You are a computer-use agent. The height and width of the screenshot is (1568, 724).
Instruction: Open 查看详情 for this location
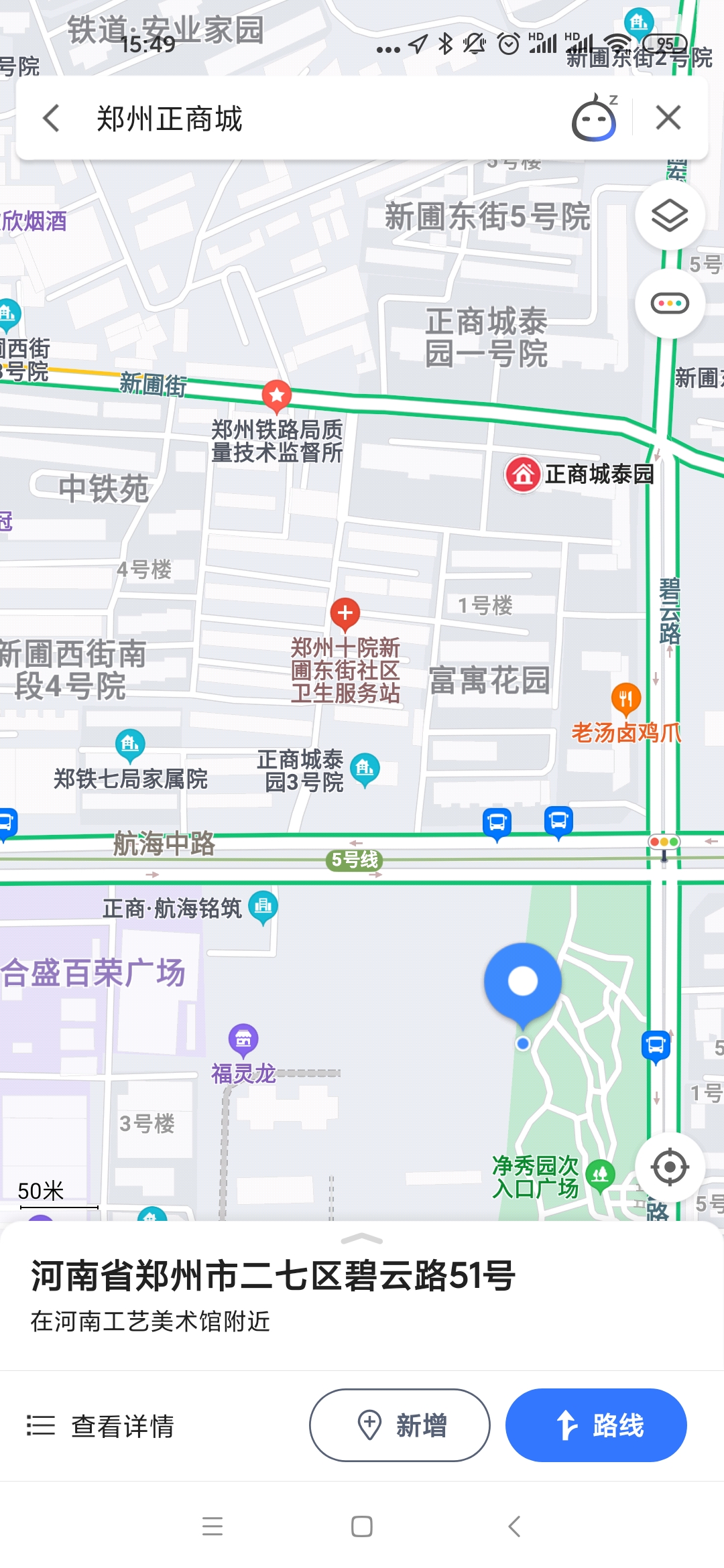pyautogui.click(x=101, y=1426)
